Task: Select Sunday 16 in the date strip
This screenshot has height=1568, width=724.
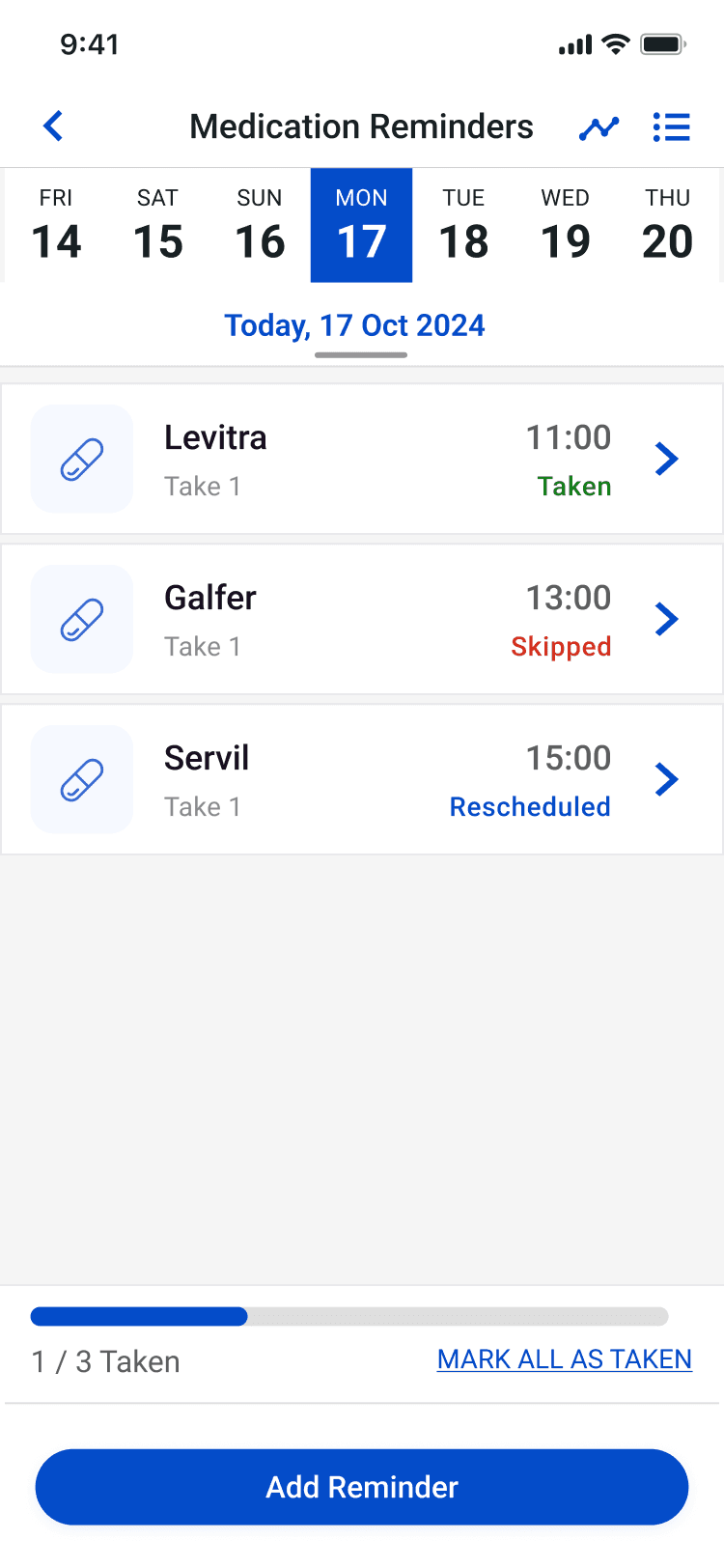Action: [260, 226]
